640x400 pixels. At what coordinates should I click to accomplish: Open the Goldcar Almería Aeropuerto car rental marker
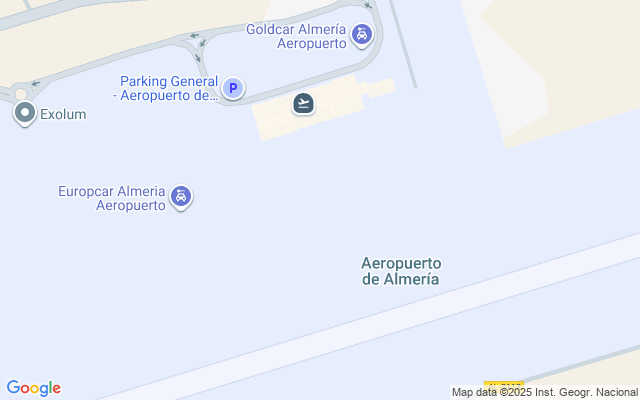[x=362, y=37]
